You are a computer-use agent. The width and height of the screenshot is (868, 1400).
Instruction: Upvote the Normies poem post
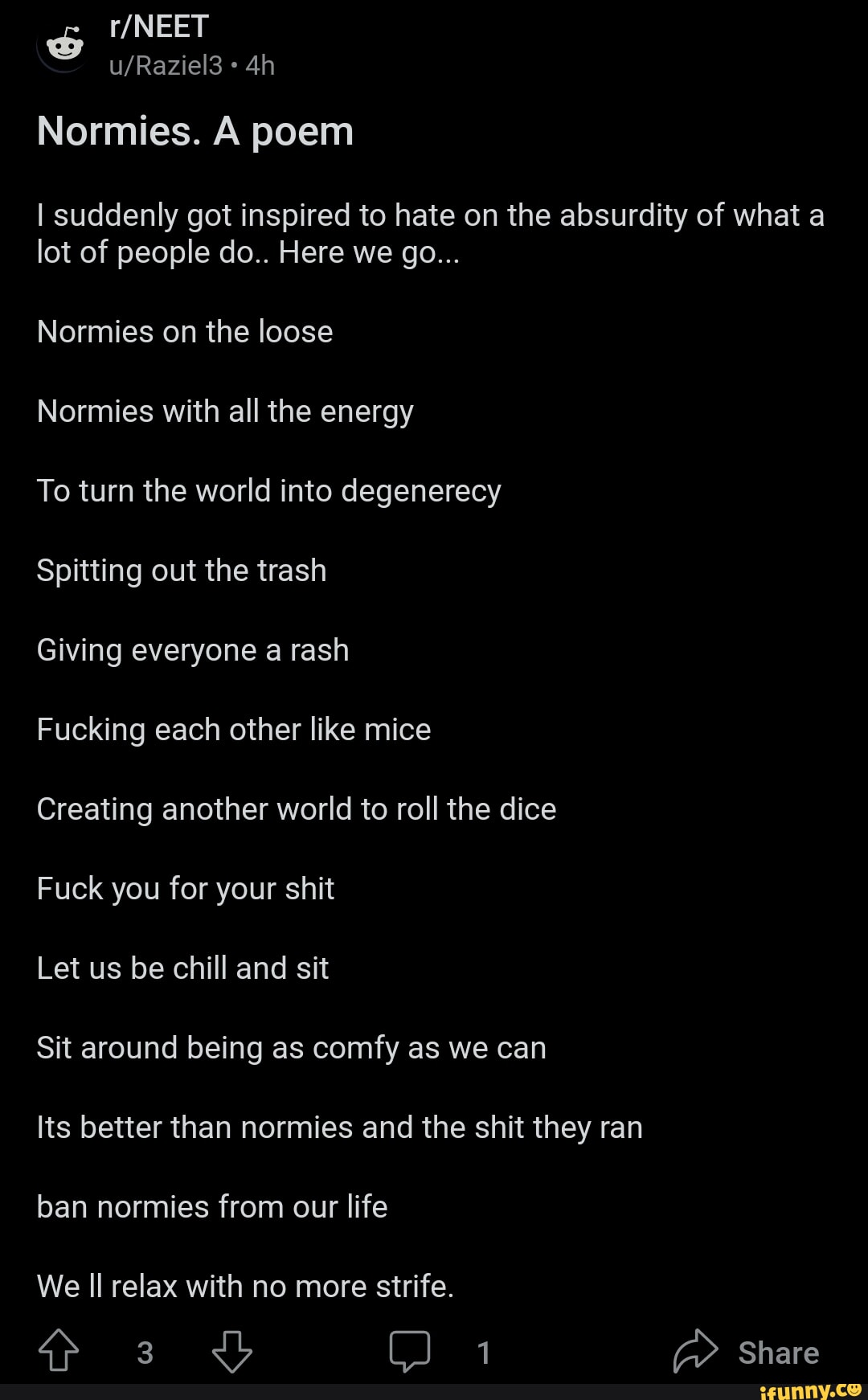[x=59, y=1351]
